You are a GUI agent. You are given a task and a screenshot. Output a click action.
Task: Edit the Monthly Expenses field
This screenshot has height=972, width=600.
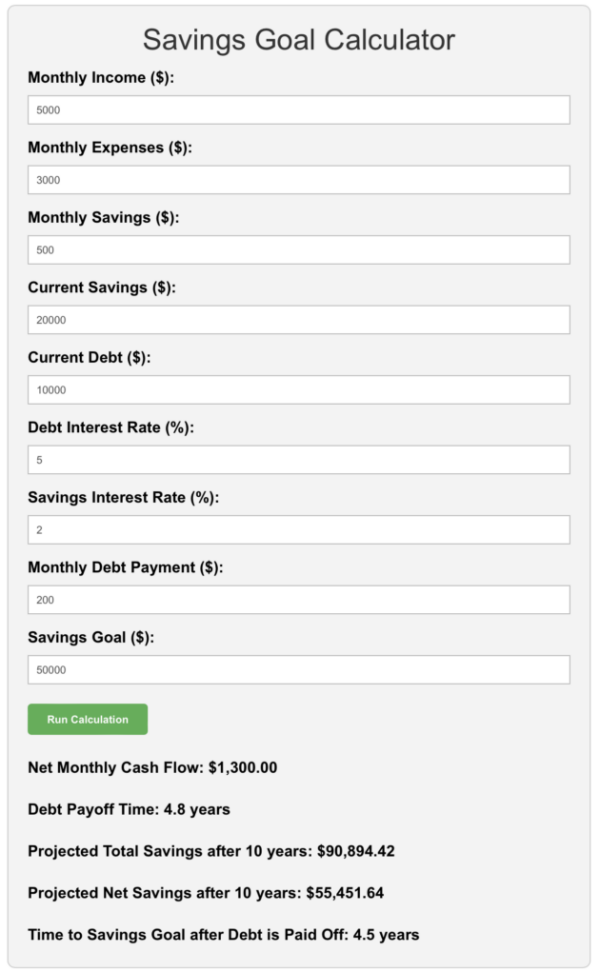(299, 180)
